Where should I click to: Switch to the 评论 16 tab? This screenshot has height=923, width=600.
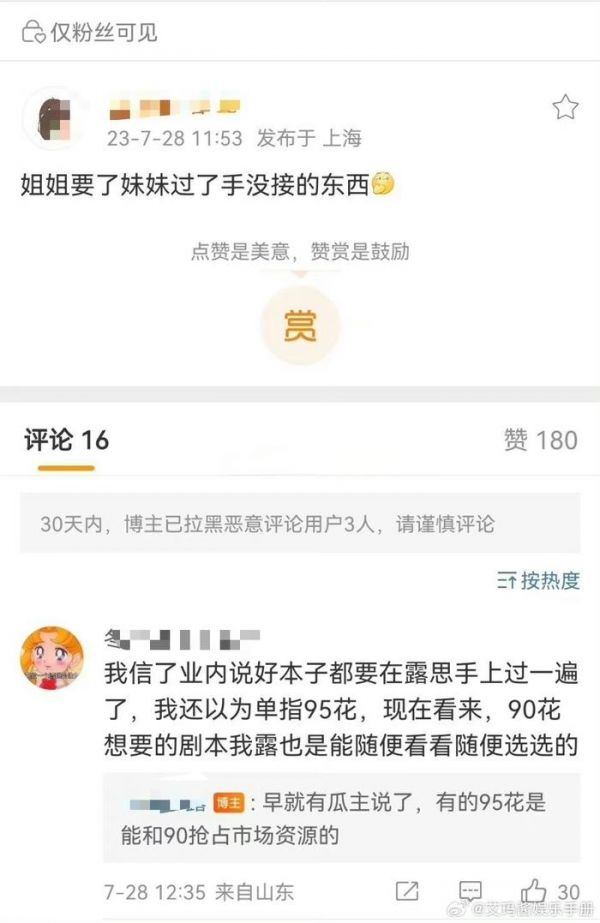[x=66, y=439]
